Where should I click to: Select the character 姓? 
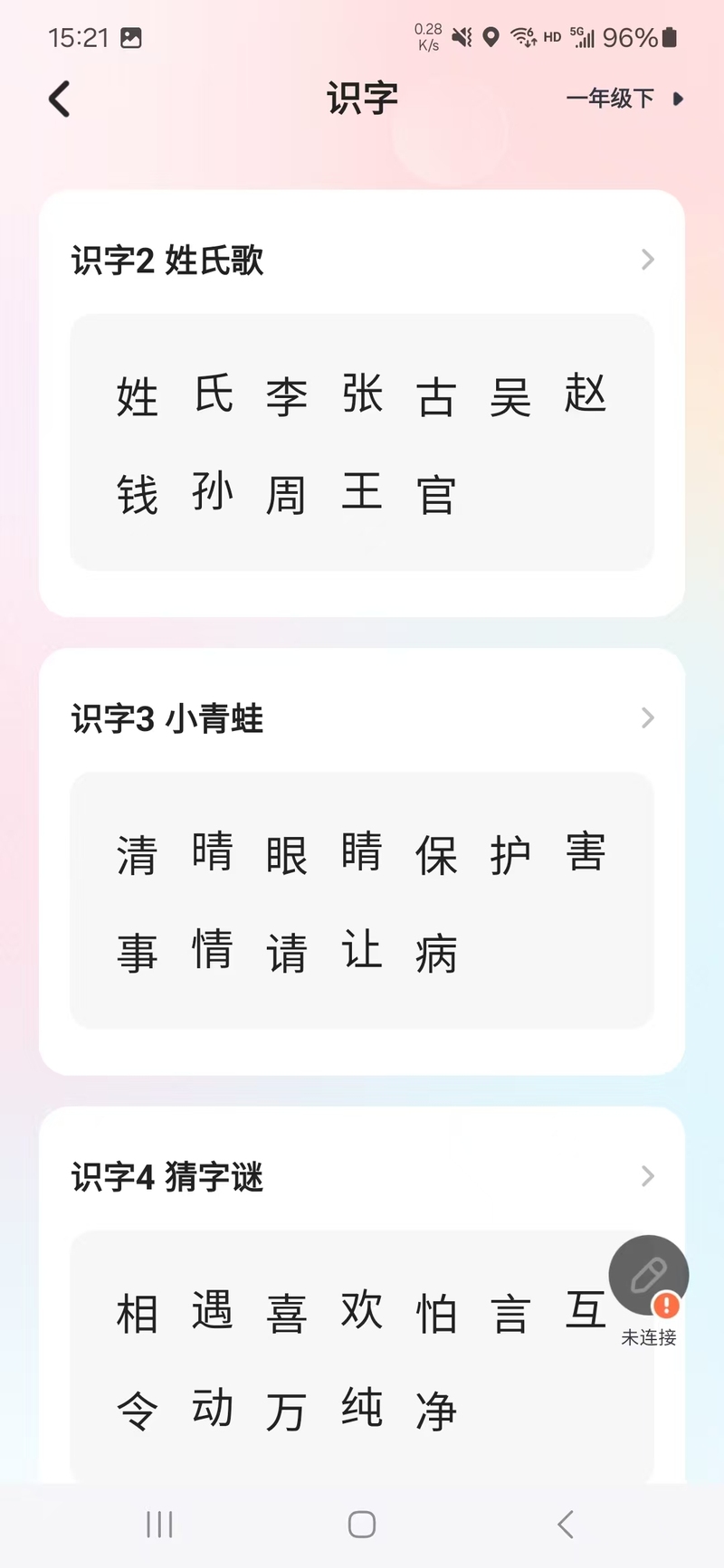tap(138, 396)
